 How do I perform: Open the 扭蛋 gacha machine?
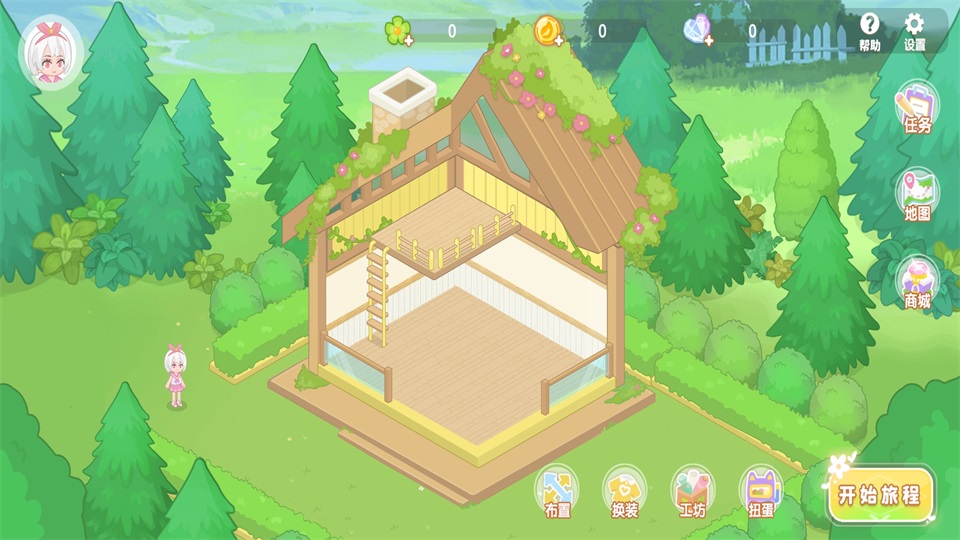761,492
